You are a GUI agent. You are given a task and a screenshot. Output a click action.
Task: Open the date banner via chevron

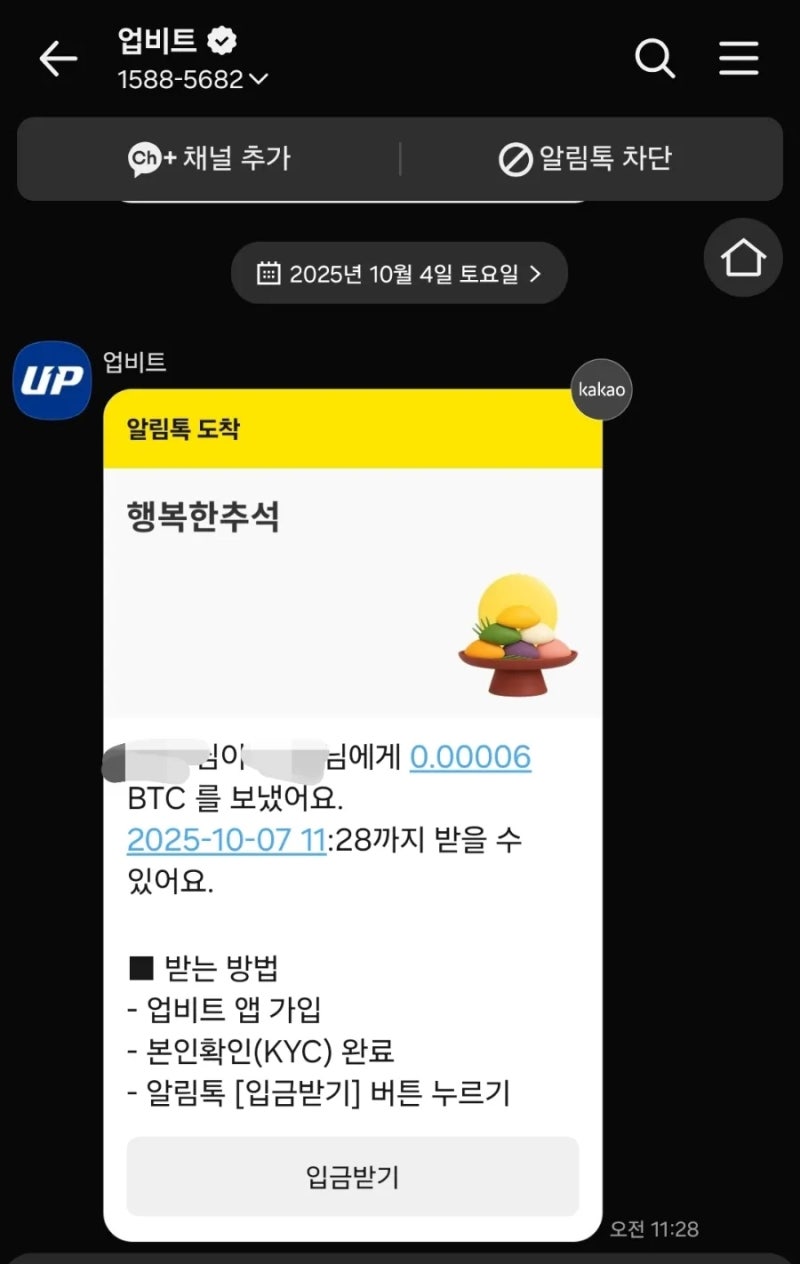click(x=538, y=272)
